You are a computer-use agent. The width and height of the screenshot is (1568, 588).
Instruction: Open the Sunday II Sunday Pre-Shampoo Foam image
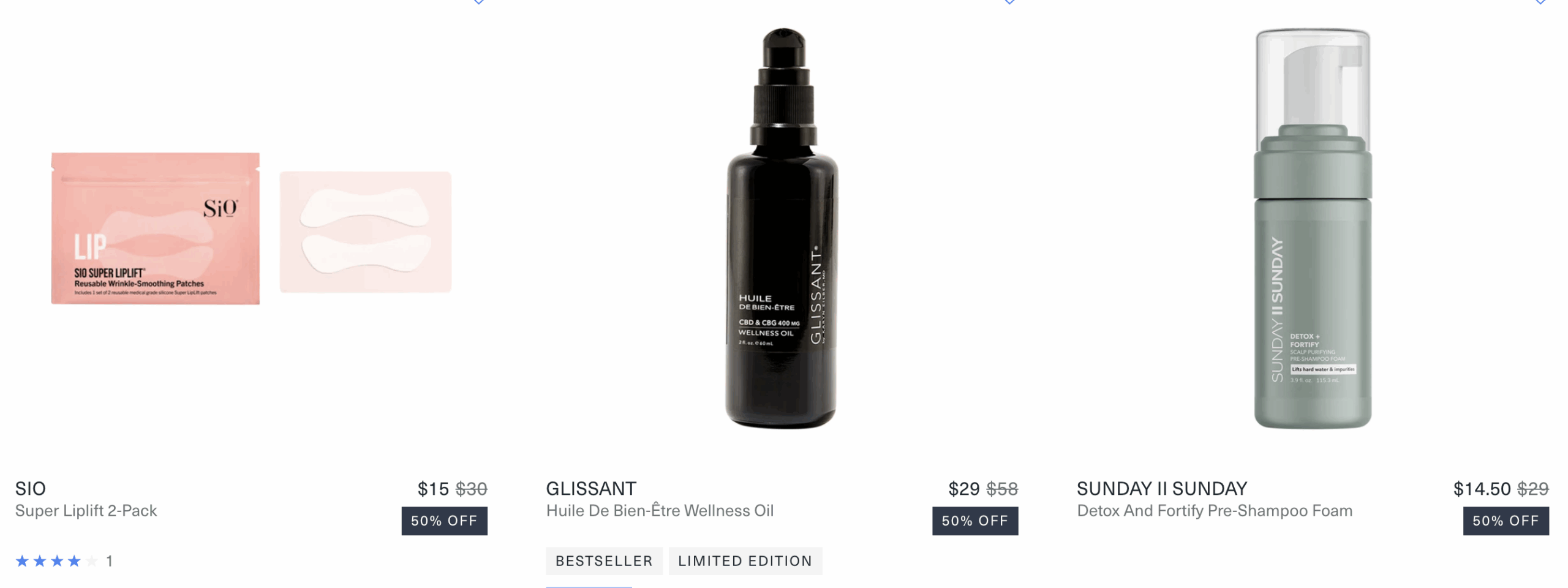point(1313,228)
